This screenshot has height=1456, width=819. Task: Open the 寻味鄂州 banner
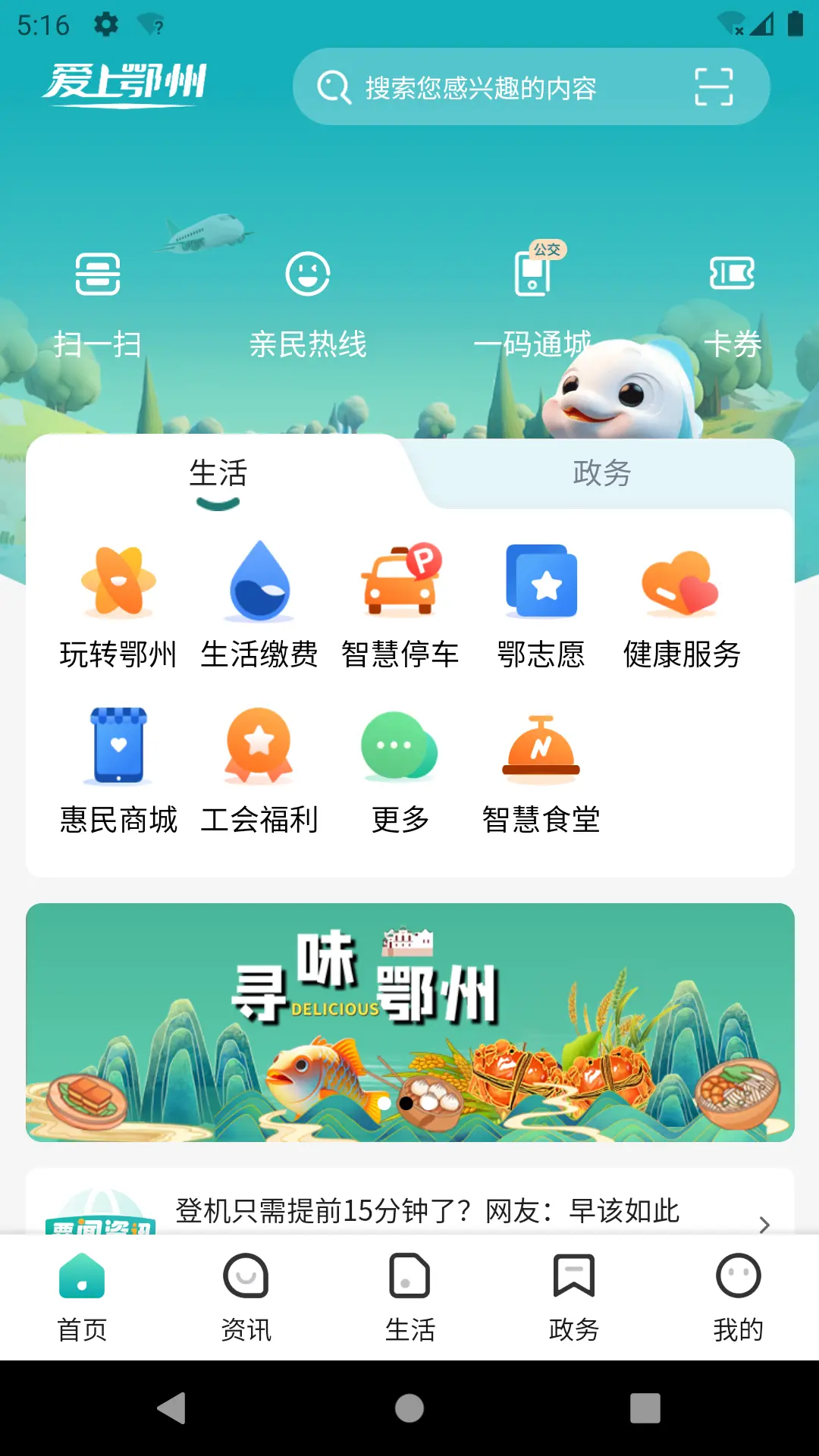click(410, 1021)
